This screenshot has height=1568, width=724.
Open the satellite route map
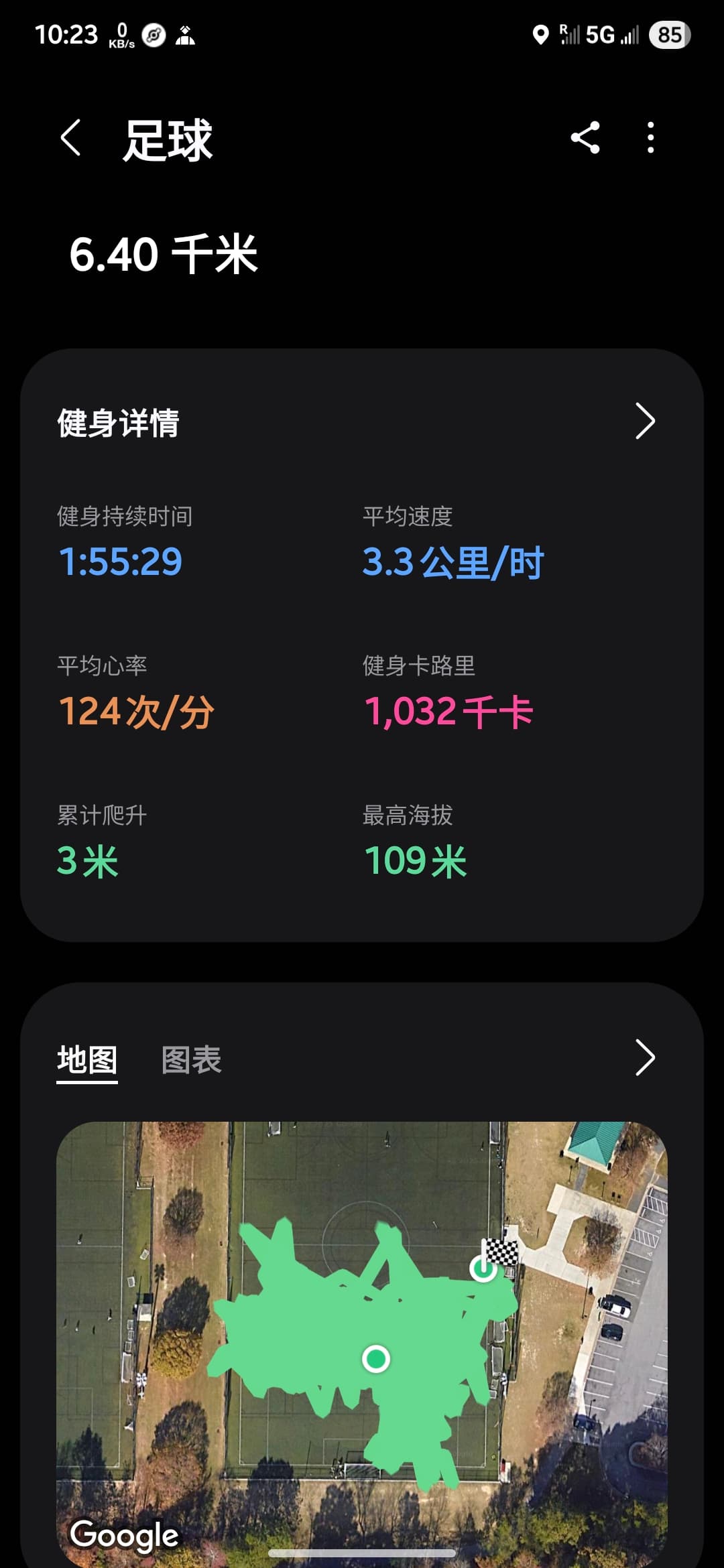362,1340
